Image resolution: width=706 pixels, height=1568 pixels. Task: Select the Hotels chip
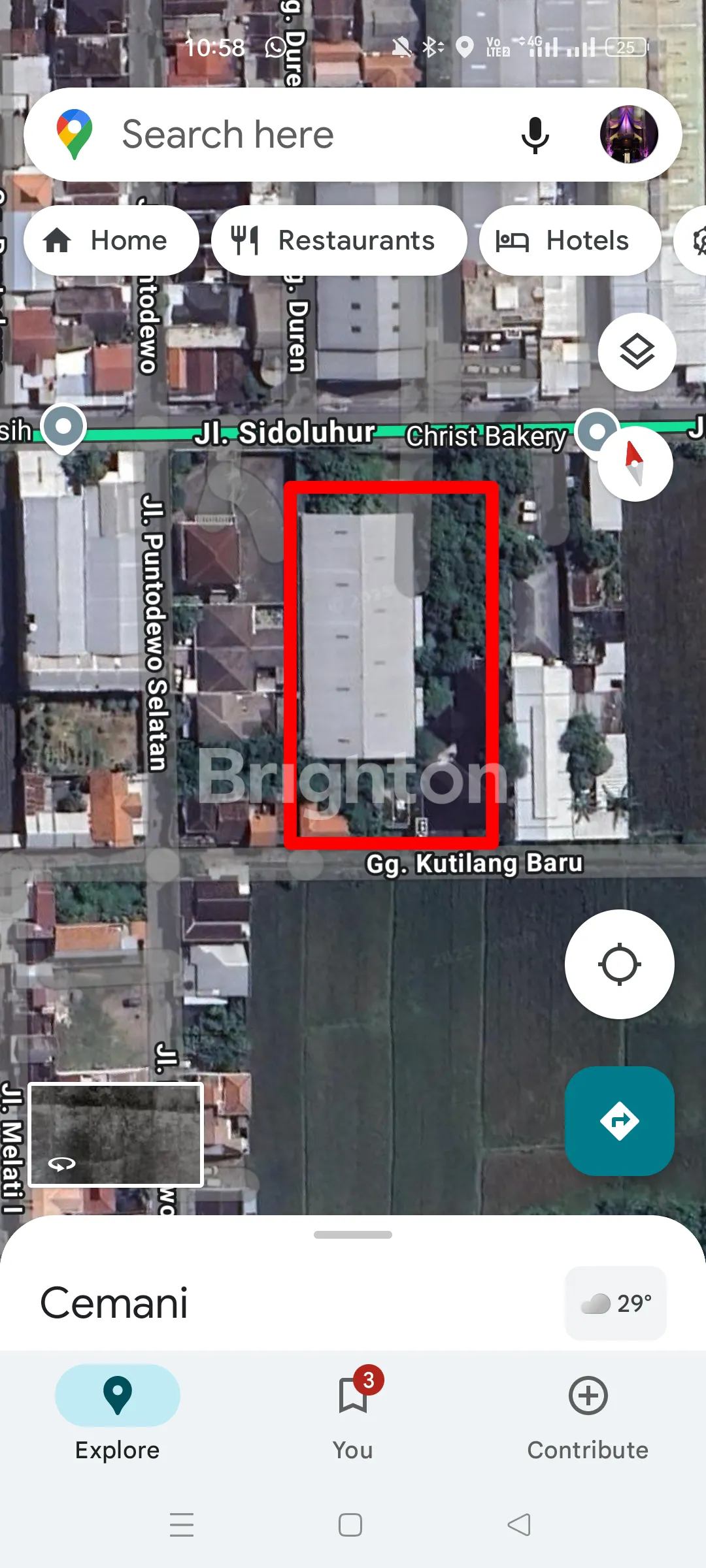(x=569, y=240)
